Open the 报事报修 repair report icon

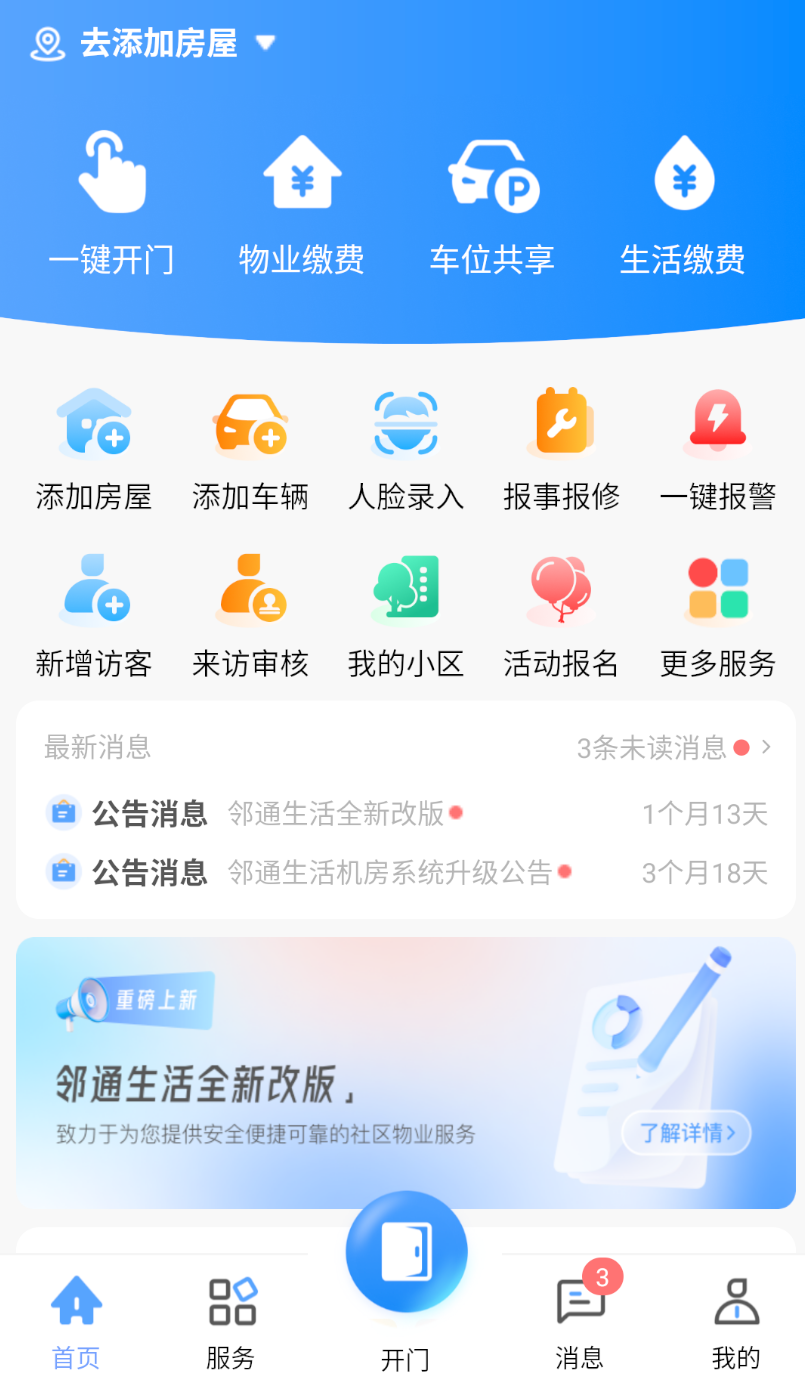pos(560,422)
